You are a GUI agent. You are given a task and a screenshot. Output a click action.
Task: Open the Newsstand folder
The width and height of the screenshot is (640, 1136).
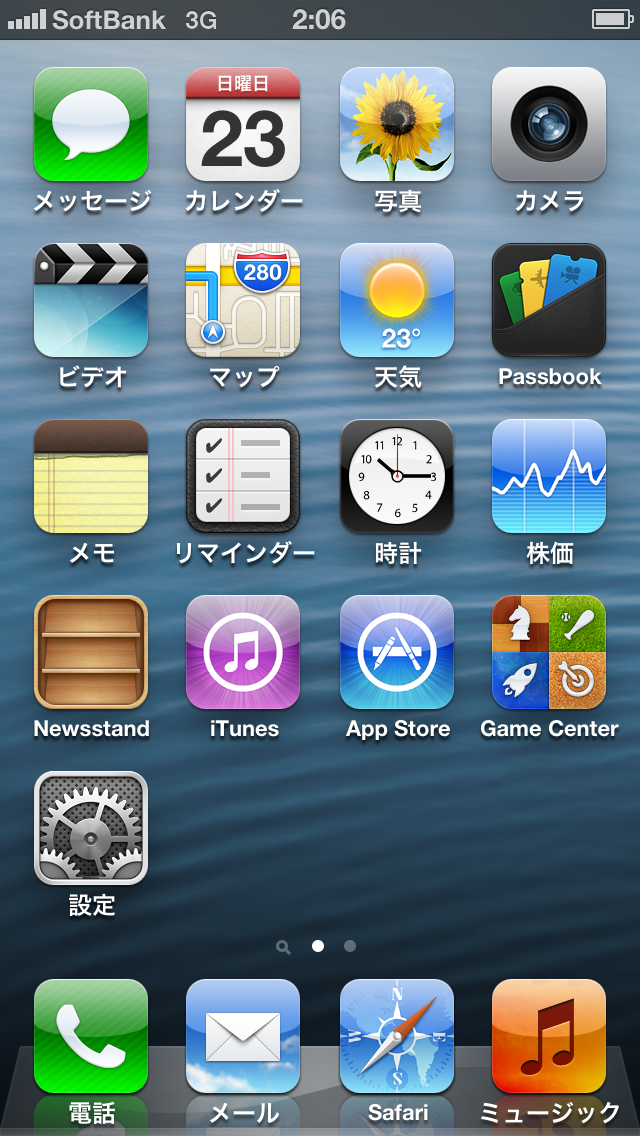91,652
